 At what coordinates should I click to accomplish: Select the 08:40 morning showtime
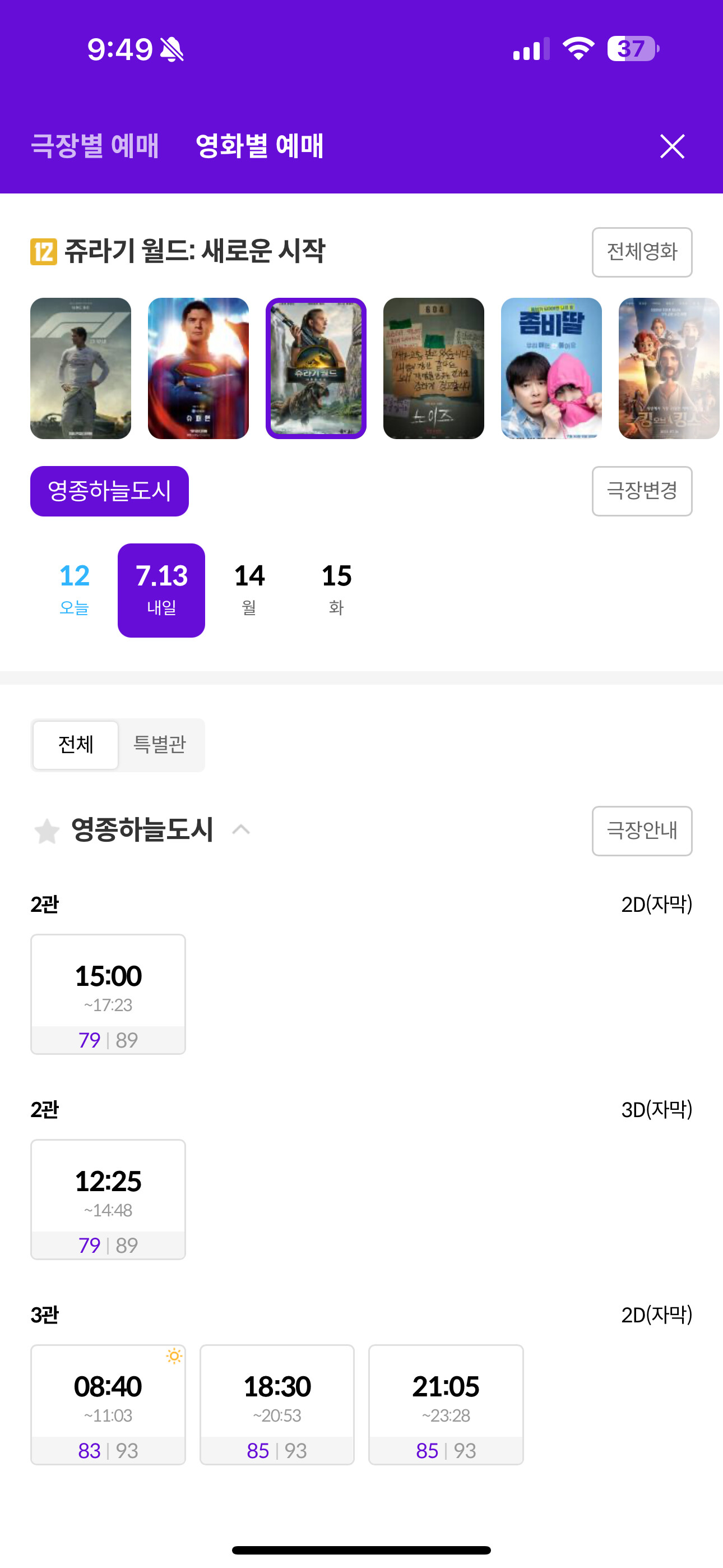[x=108, y=1404]
